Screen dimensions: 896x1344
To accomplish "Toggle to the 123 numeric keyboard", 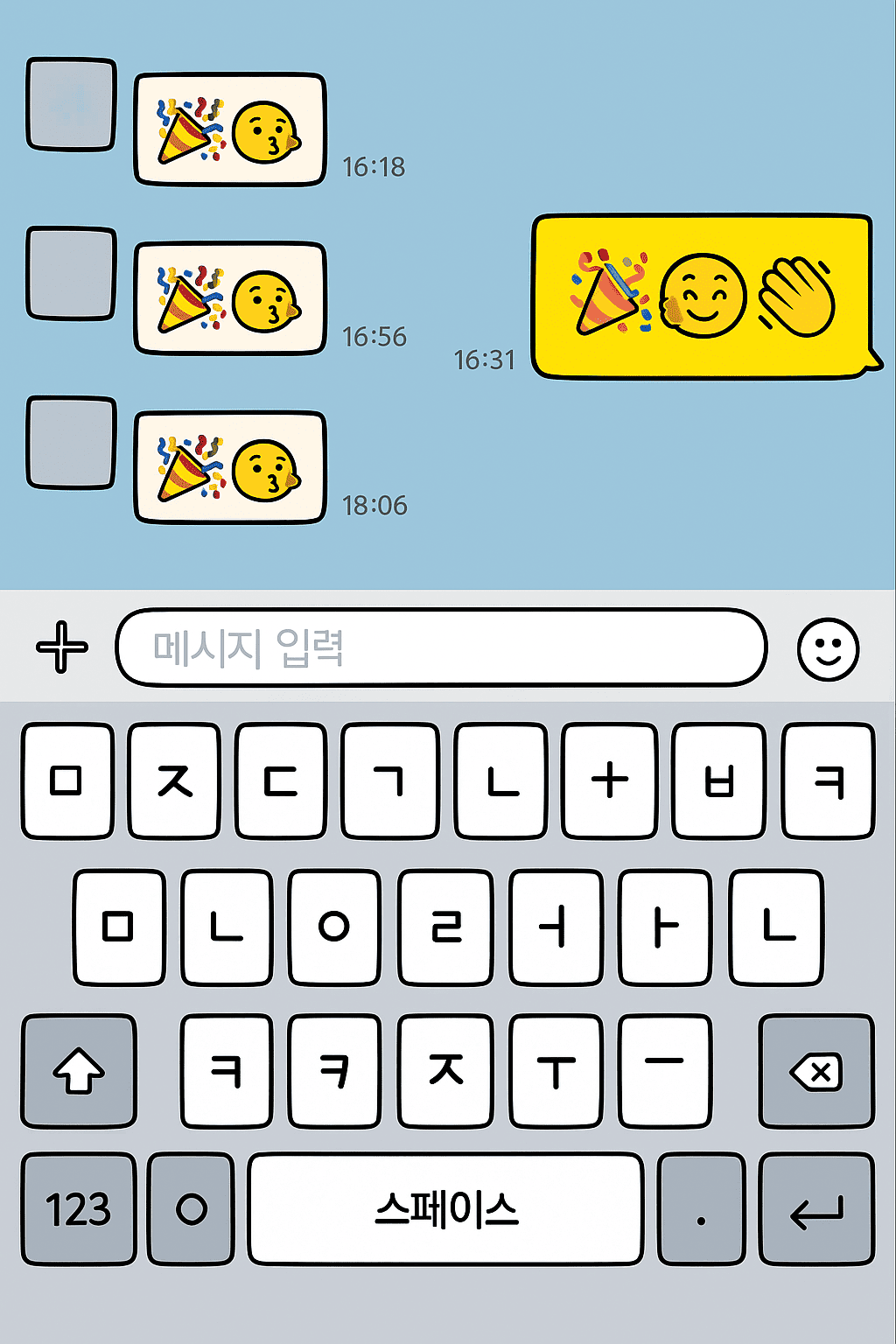I will pos(78,1211).
